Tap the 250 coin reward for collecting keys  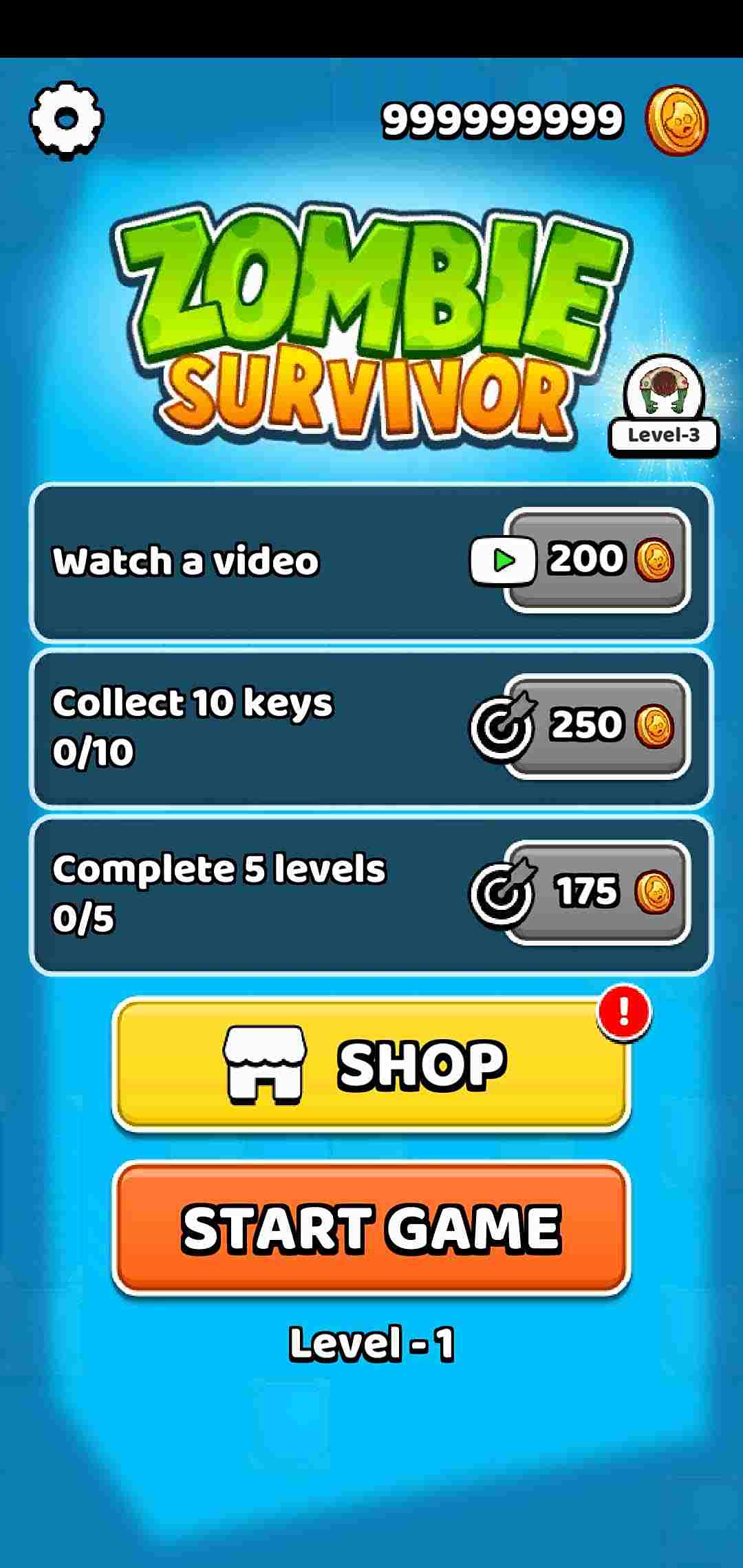point(596,726)
